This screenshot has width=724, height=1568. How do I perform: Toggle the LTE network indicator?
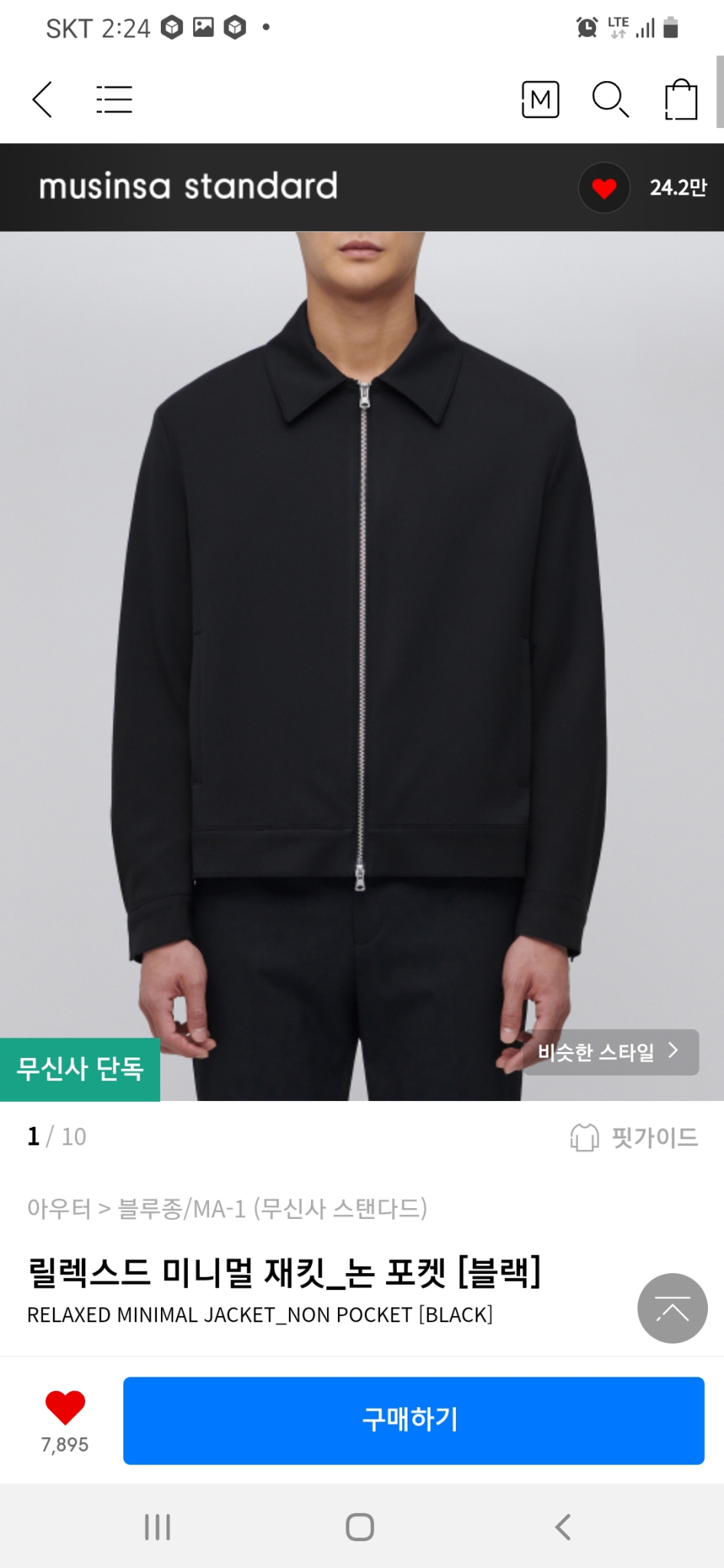(618, 27)
